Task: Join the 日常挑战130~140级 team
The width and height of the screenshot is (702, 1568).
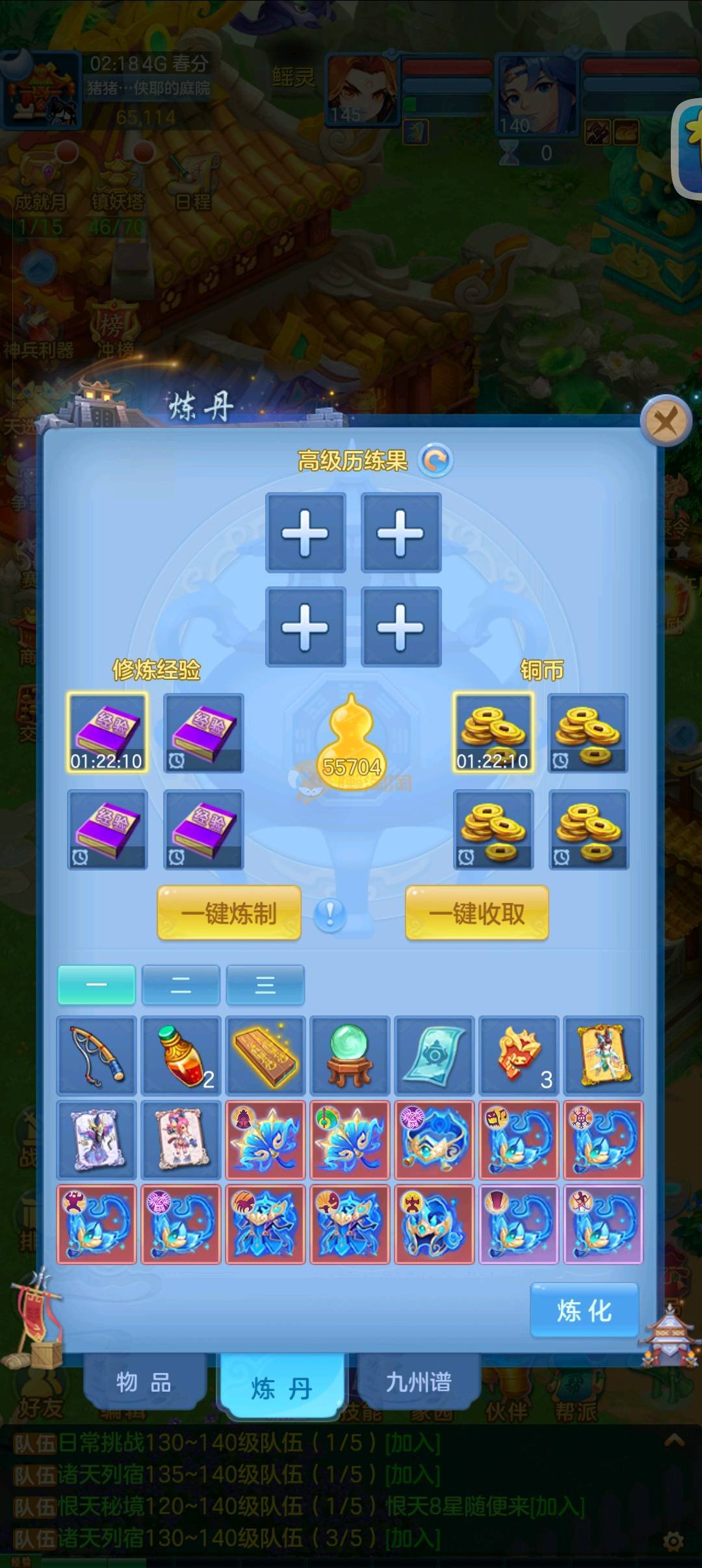Action: [x=413, y=1444]
